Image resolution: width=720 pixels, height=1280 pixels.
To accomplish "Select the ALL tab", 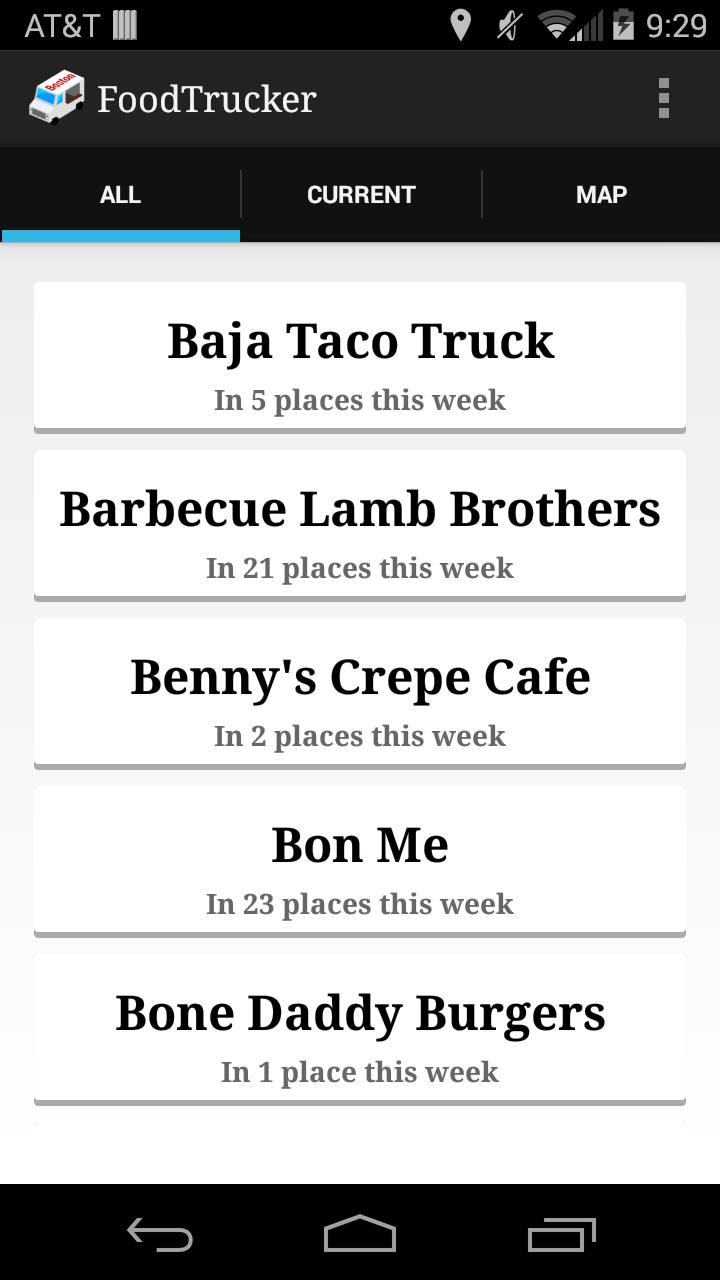I will (120, 194).
